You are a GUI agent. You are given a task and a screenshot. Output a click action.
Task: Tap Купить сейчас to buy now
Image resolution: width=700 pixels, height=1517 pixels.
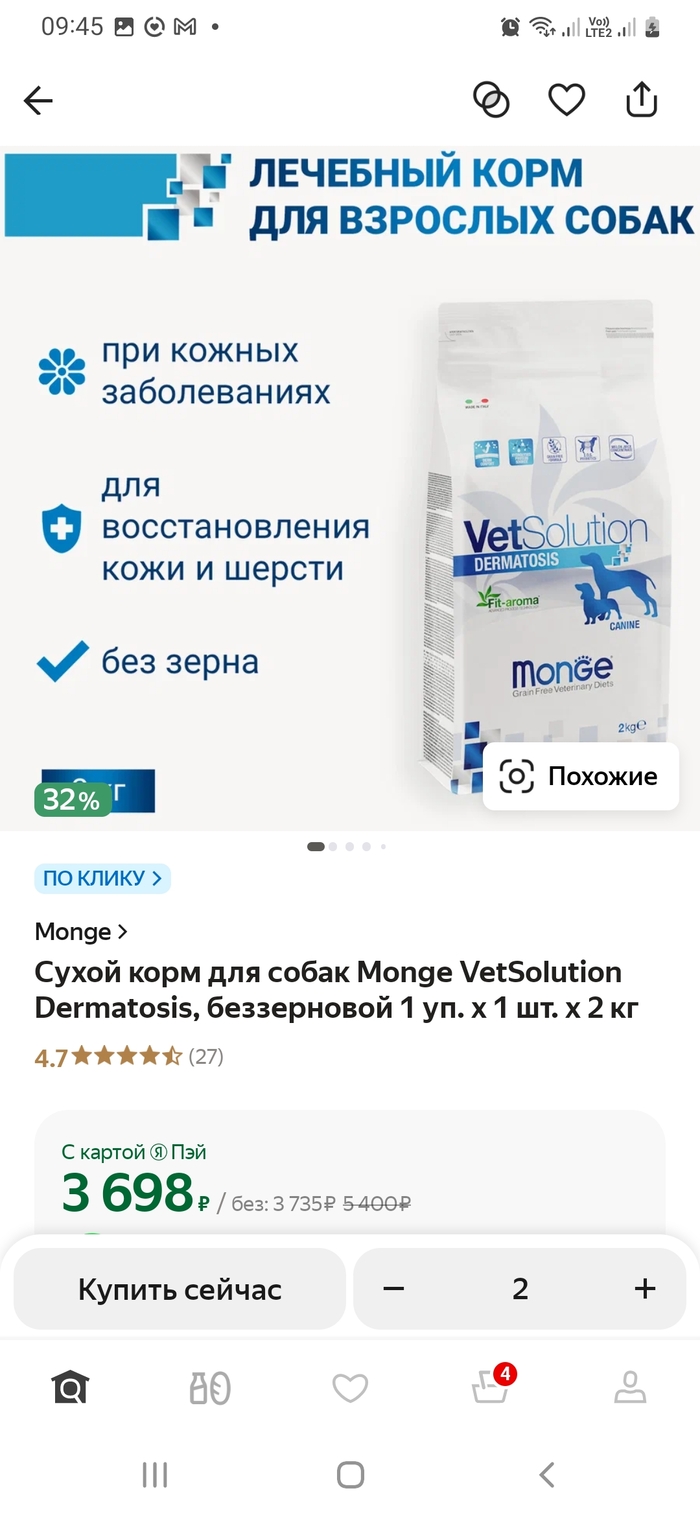[180, 1289]
